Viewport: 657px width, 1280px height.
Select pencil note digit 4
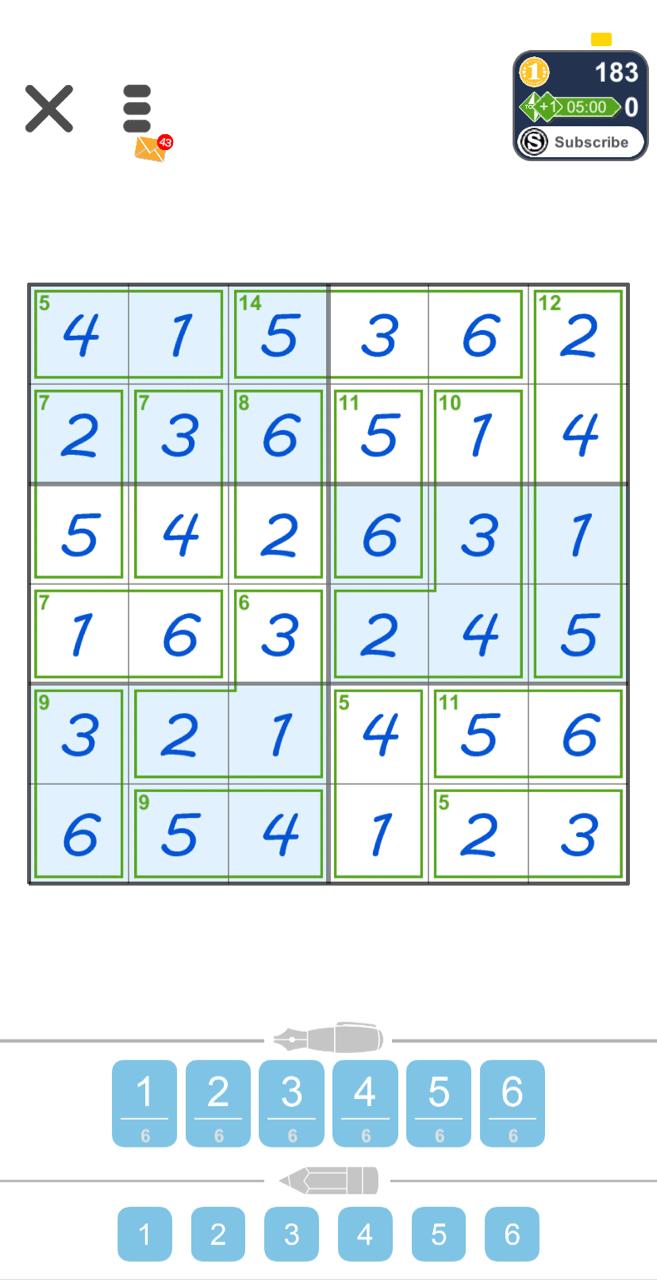pos(365,1234)
